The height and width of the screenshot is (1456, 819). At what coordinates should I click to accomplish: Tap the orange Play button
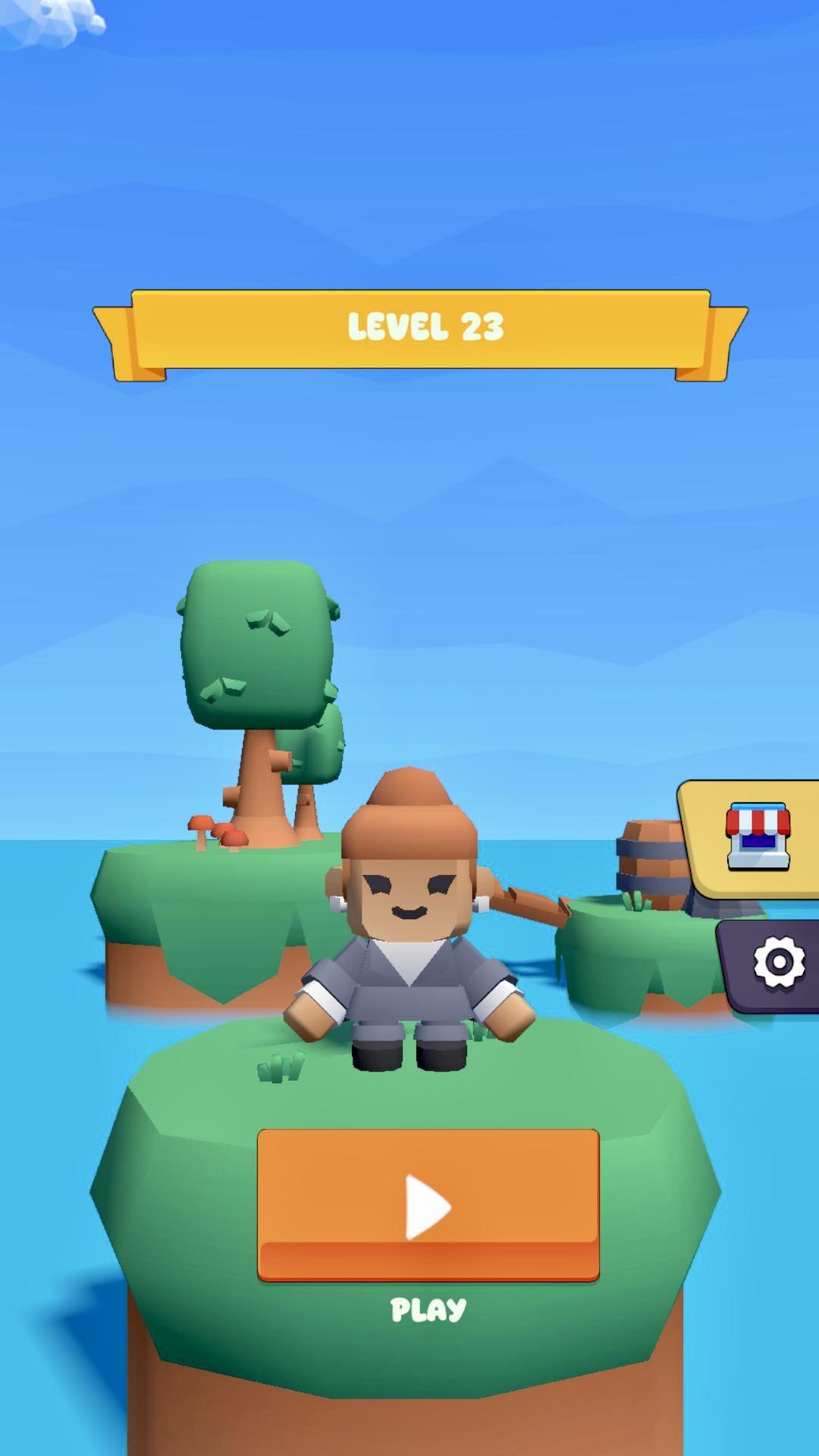(x=428, y=1204)
